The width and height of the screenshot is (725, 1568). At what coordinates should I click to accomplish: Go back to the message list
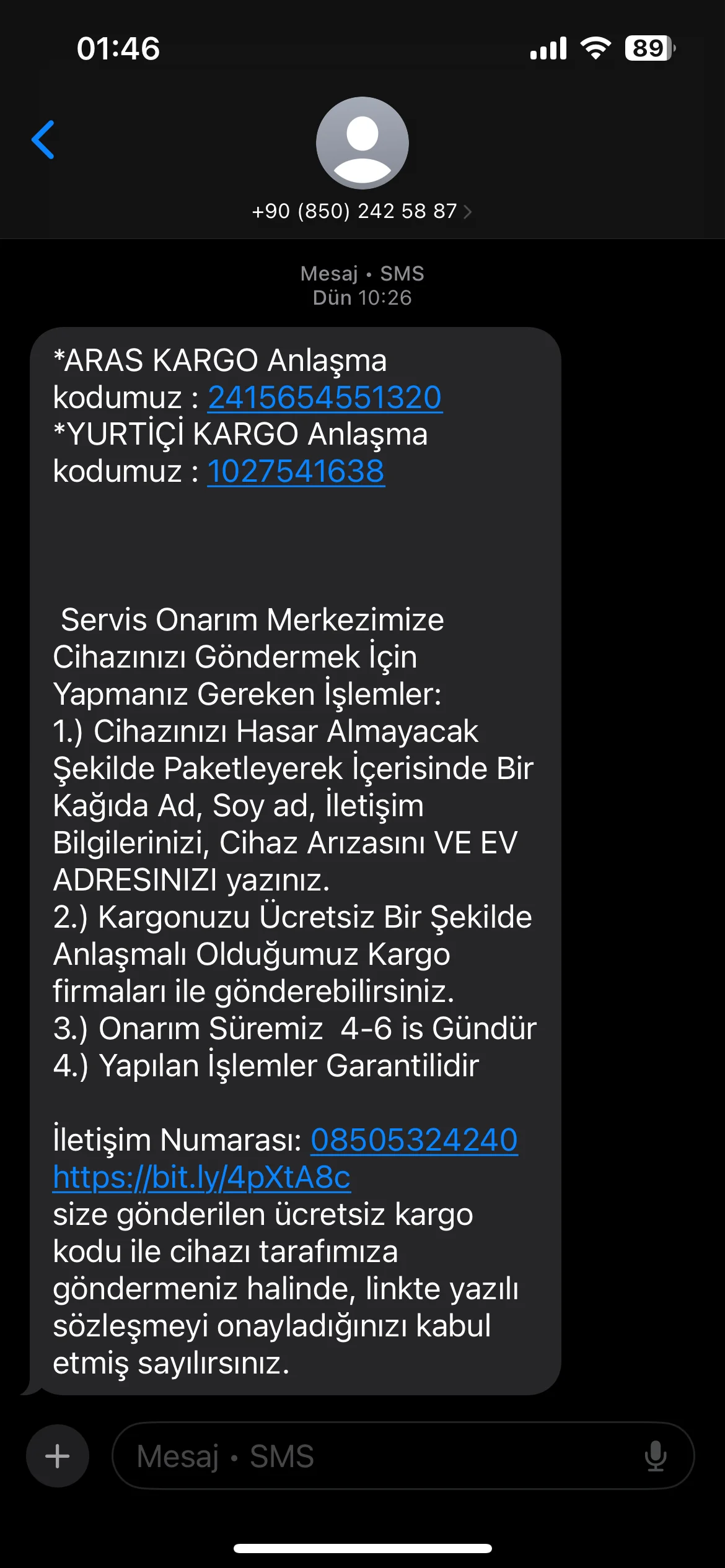(43, 140)
